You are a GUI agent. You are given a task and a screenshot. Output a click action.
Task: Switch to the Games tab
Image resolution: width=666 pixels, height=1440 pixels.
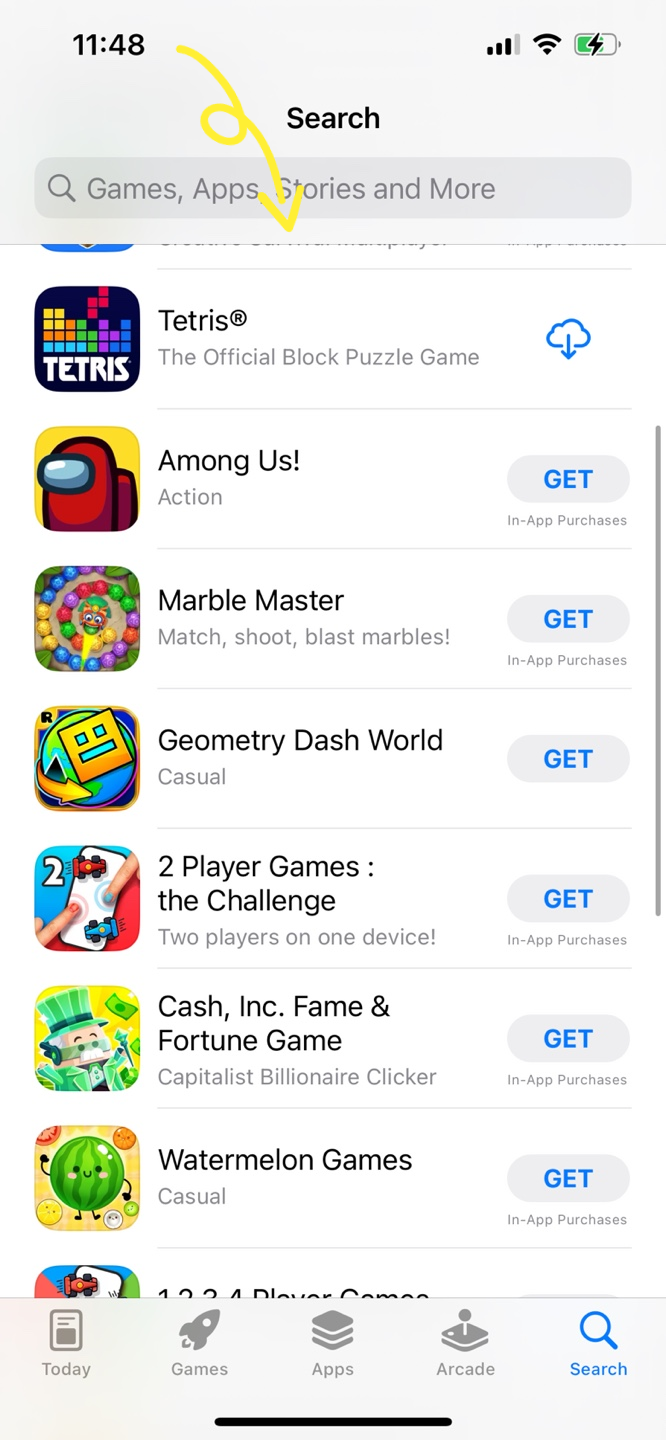pyautogui.click(x=199, y=1345)
